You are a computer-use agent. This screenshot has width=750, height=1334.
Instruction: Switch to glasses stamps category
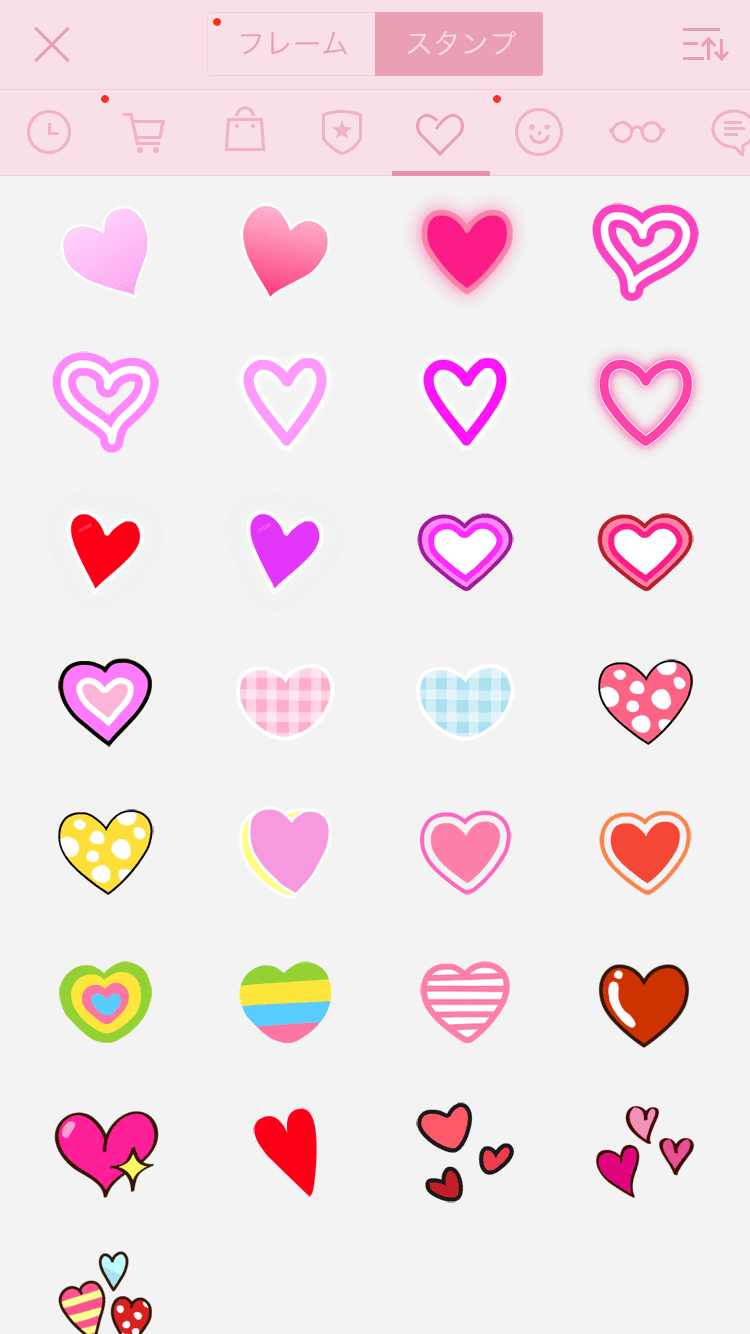click(x=637, y=132)
